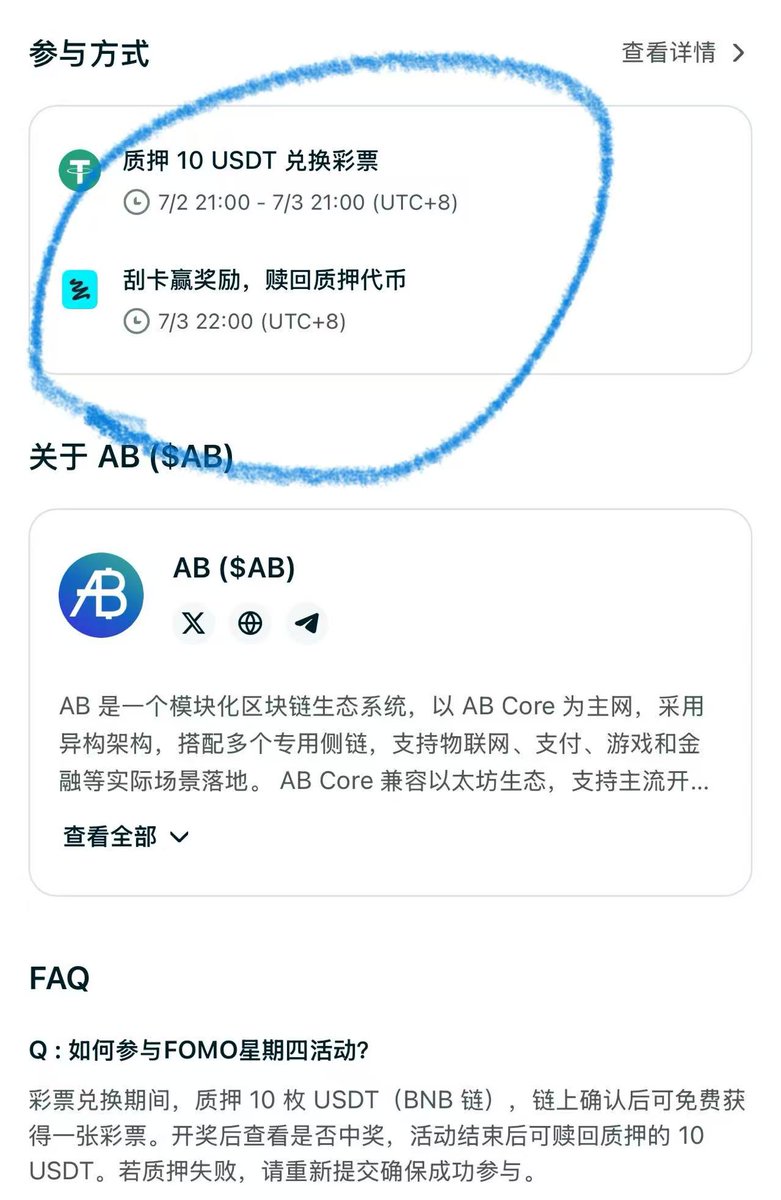
Task: Open AB's X (Twitter) profile
Action: pos(193,624)
